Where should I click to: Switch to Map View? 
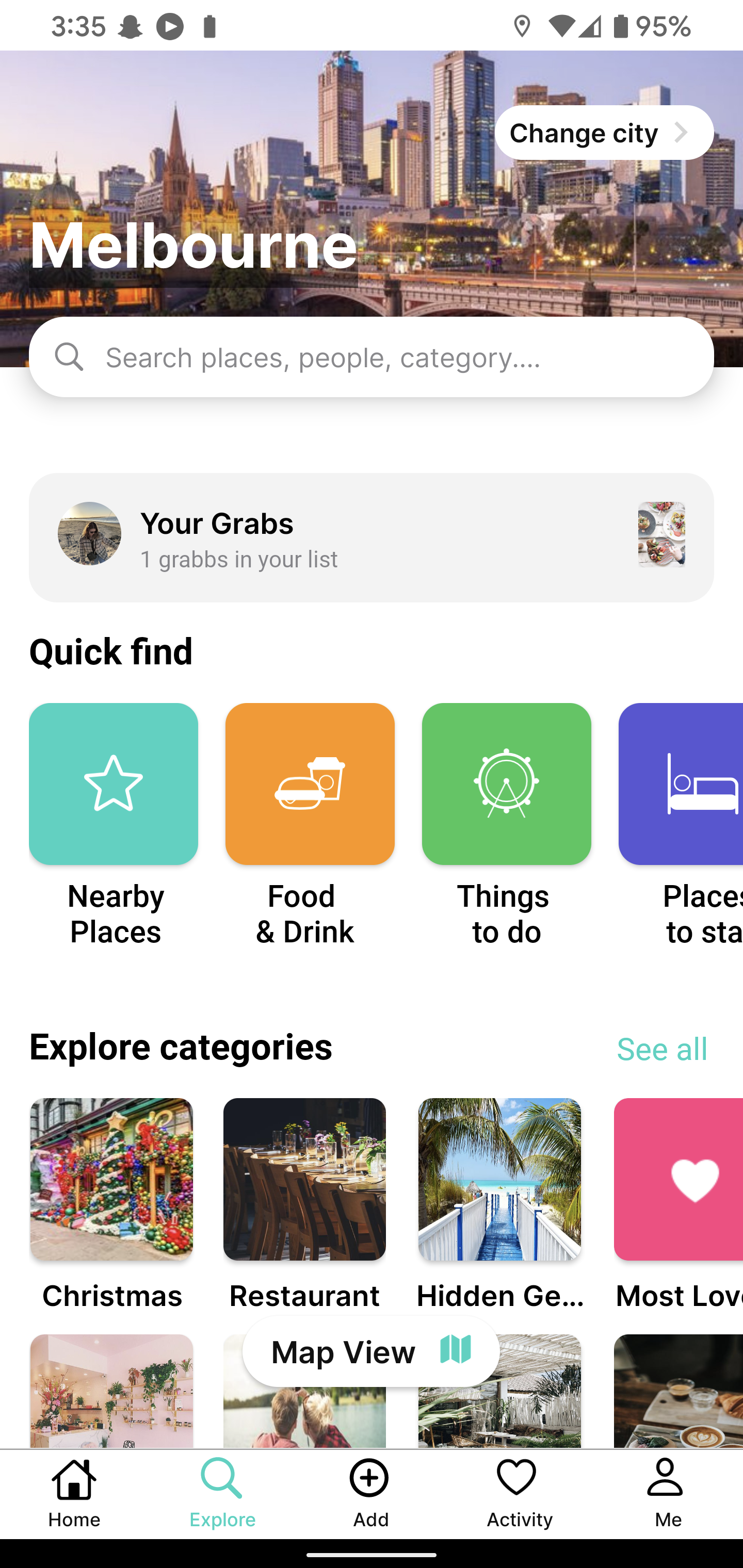point(372,1352)
